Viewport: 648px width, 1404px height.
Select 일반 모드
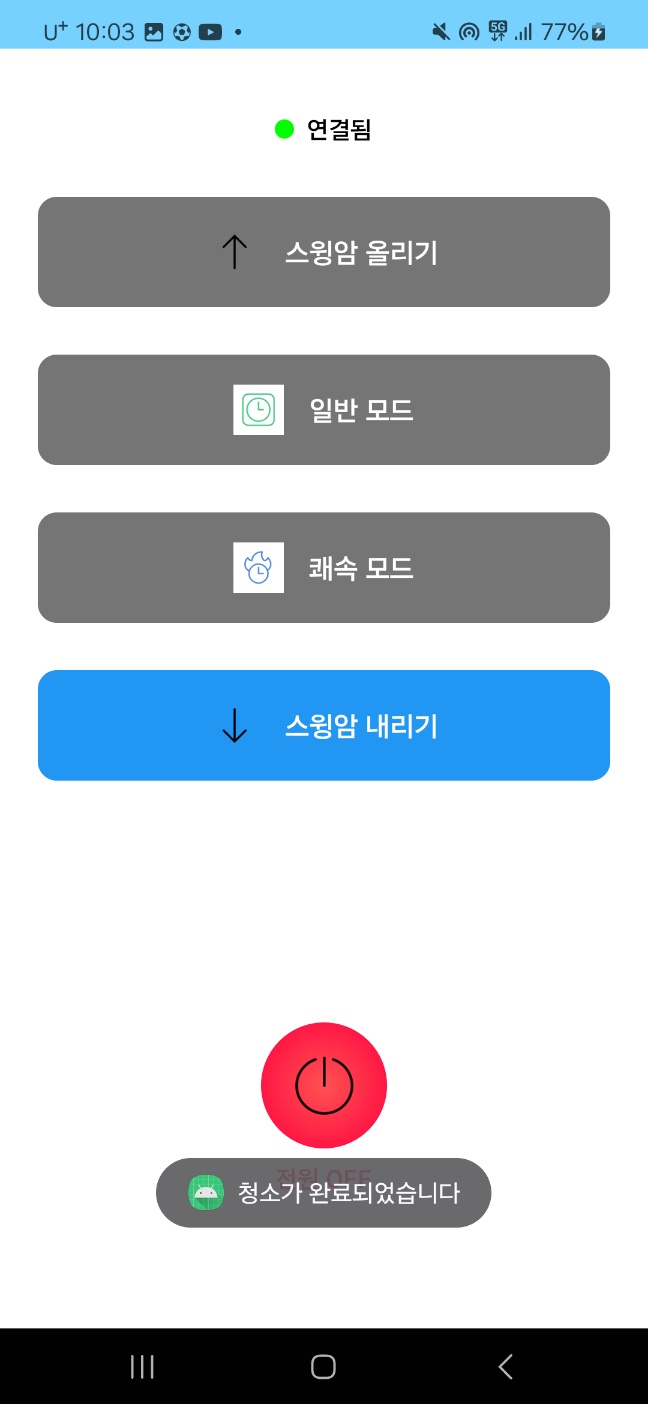324,410
